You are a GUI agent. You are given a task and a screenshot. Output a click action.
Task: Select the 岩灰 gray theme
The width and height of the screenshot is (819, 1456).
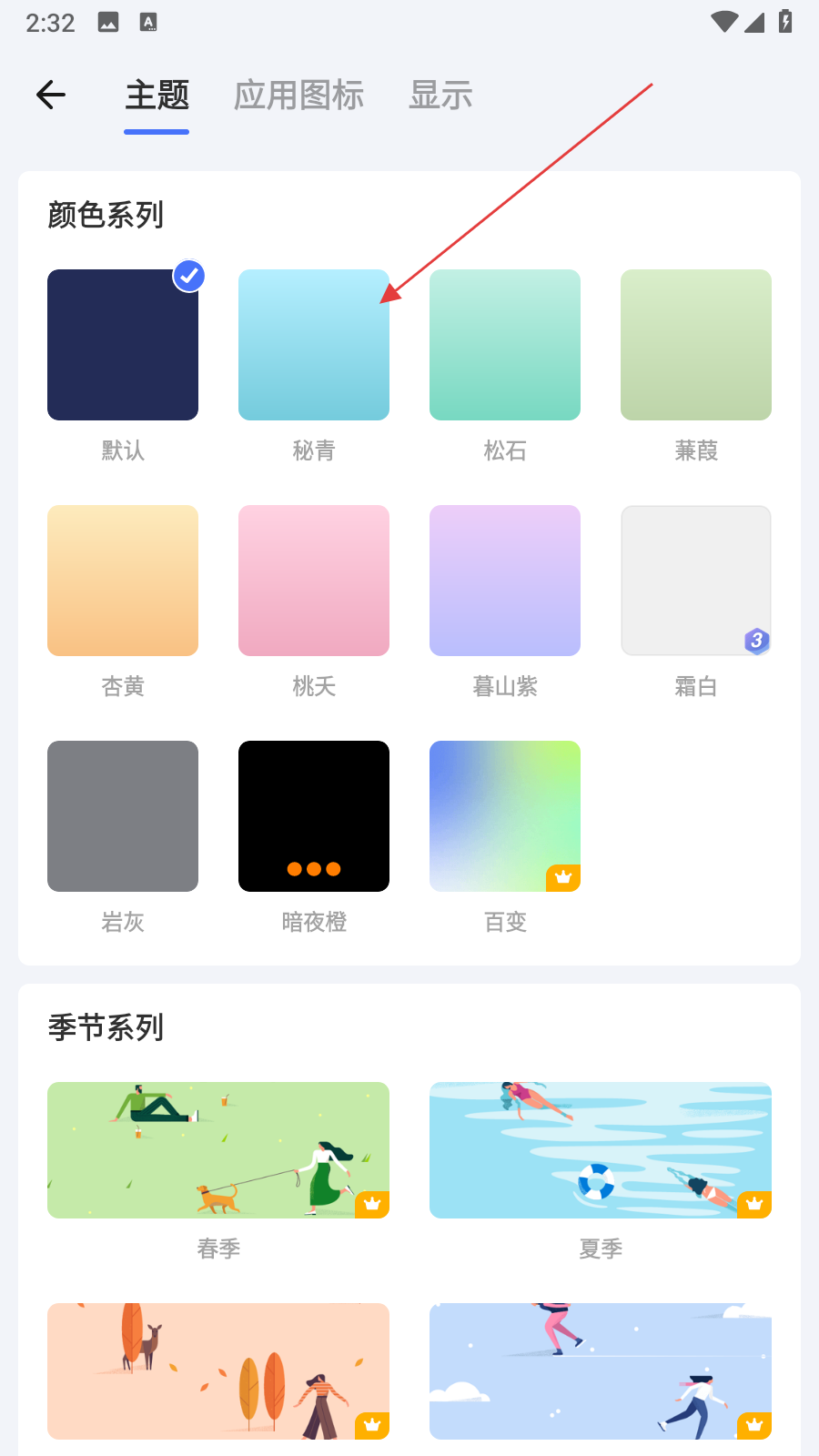[x=123, y=816]
